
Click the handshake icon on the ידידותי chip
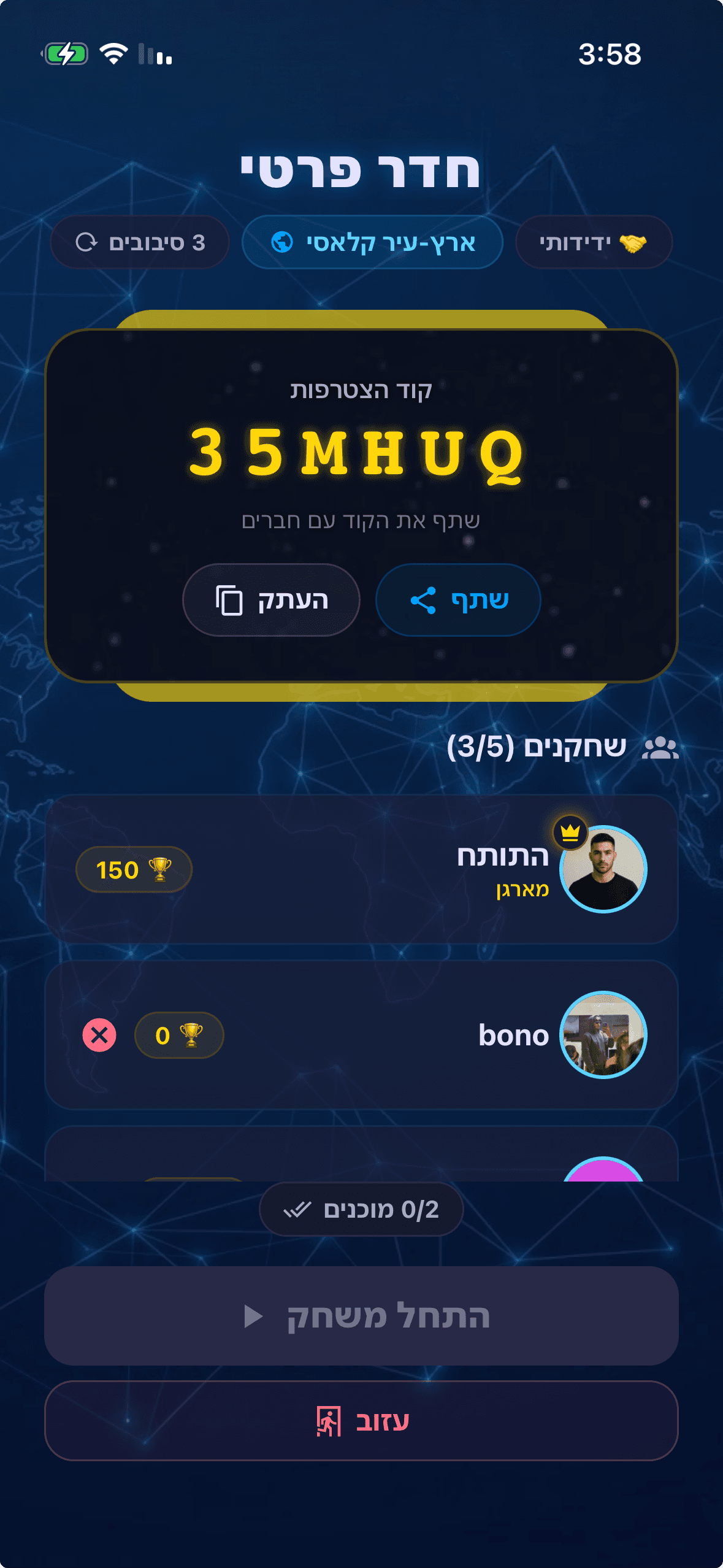(635, 242)
